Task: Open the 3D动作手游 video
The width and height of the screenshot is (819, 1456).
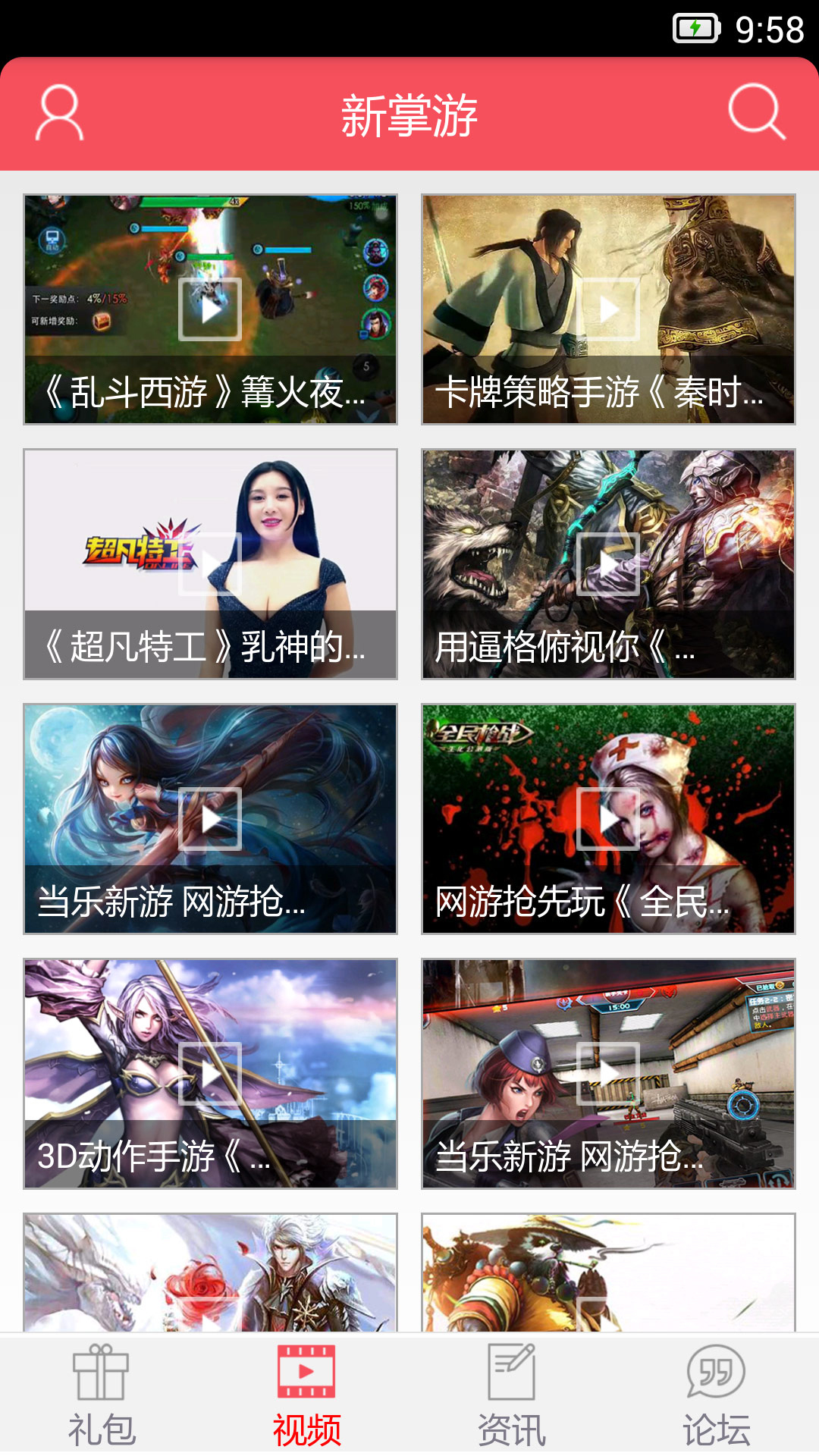Action: pos(210,1074)
